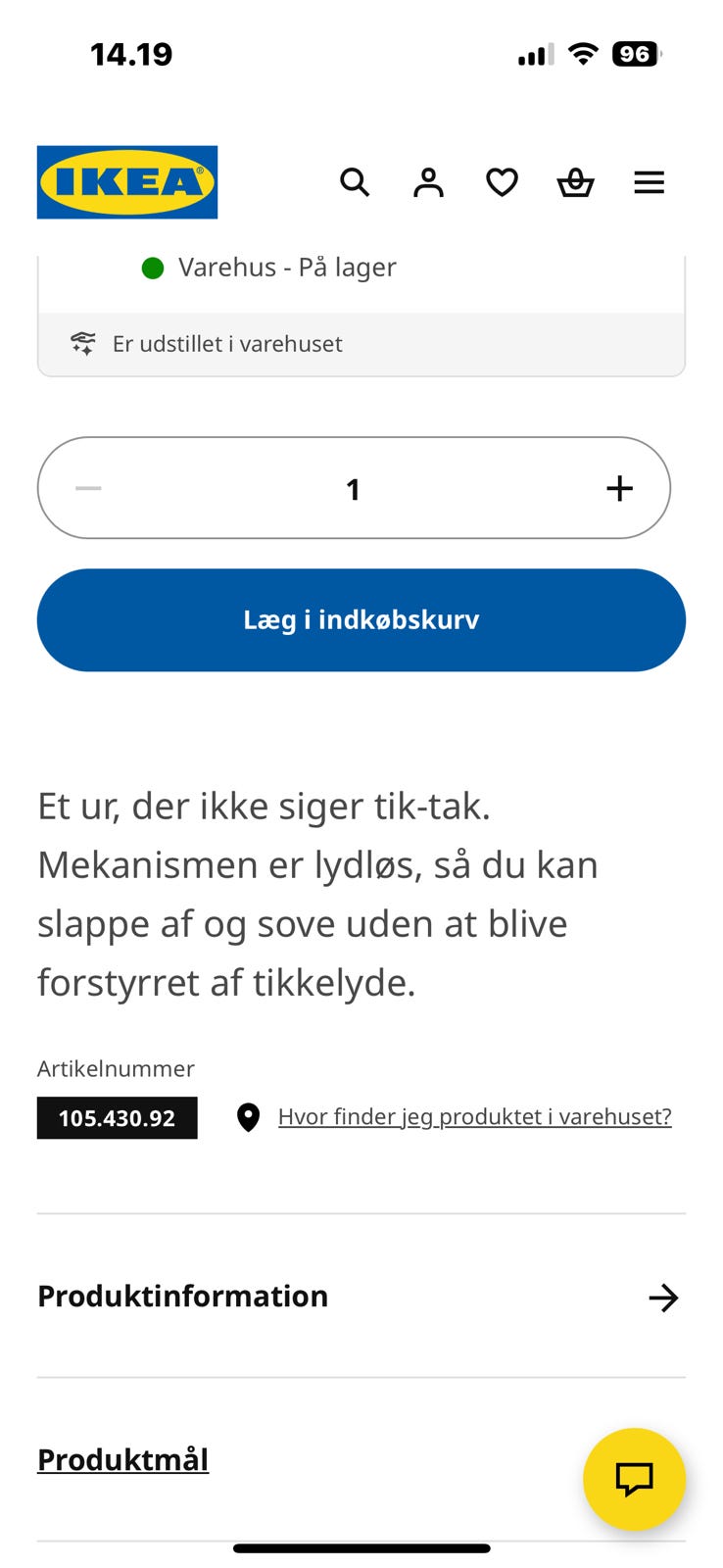Tap the bottom home indicator bar

click(361, 1548)
